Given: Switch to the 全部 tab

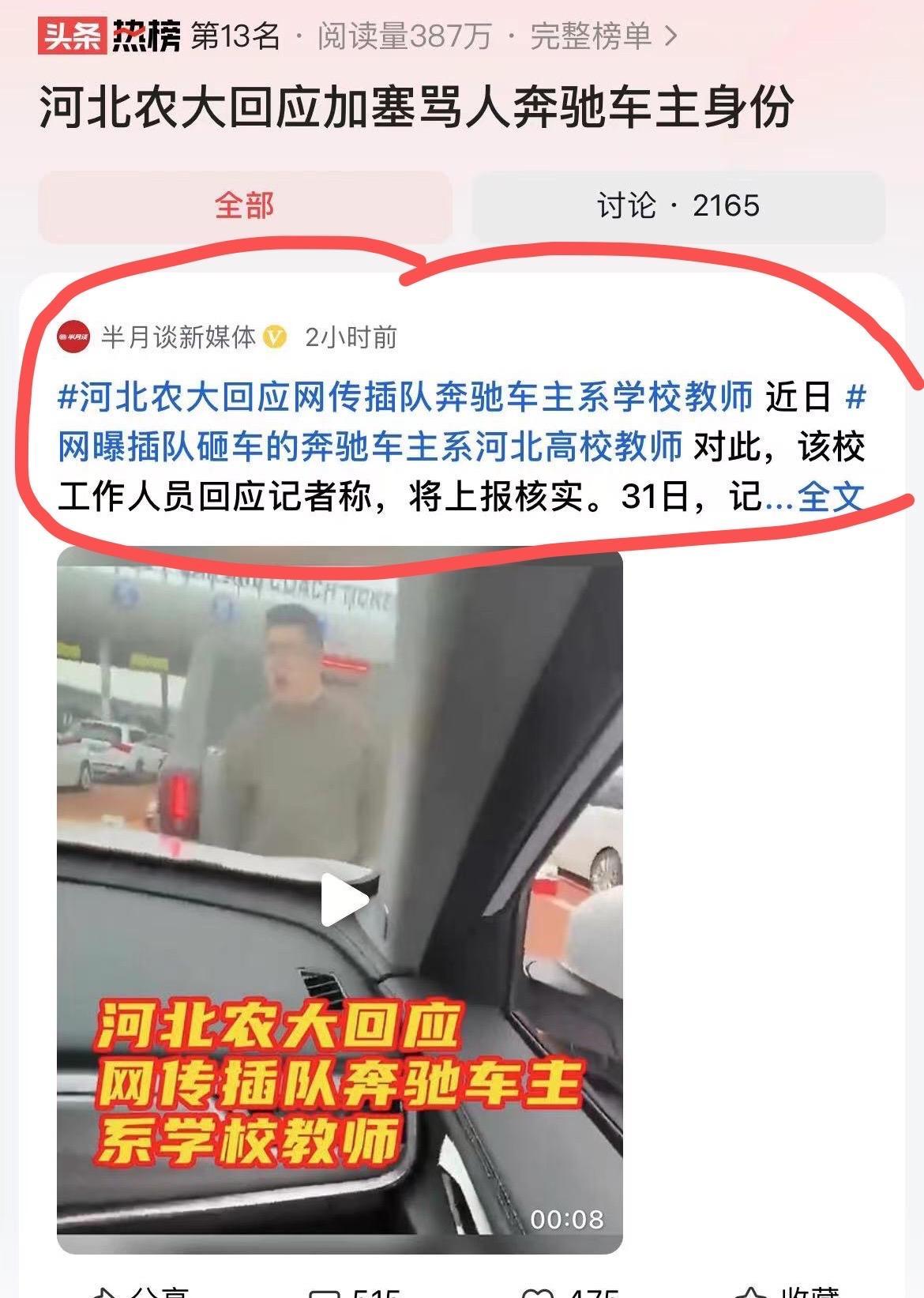Looking at the screenshot, I should [245, 206].
